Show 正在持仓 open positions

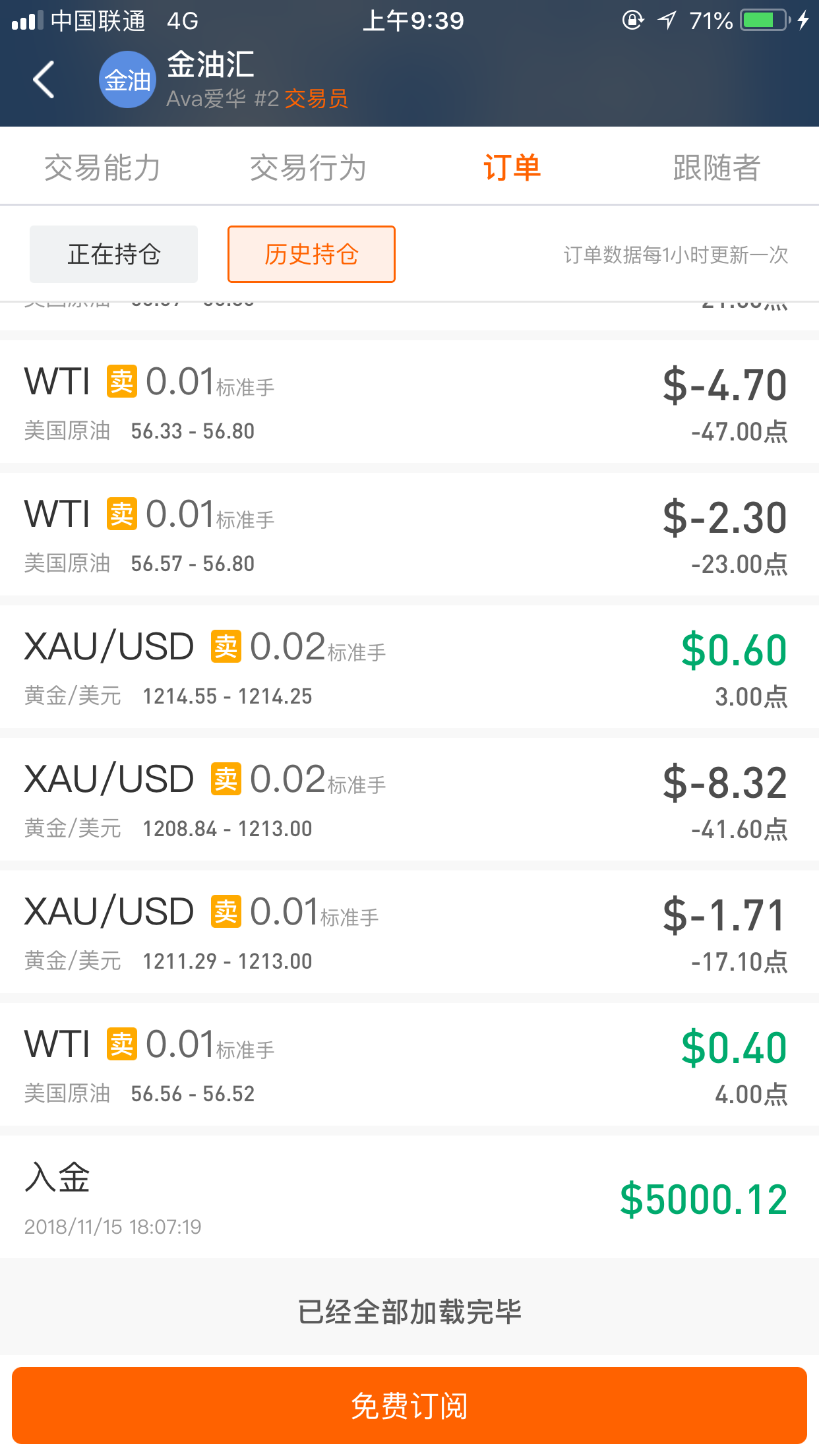coord(113,254)
